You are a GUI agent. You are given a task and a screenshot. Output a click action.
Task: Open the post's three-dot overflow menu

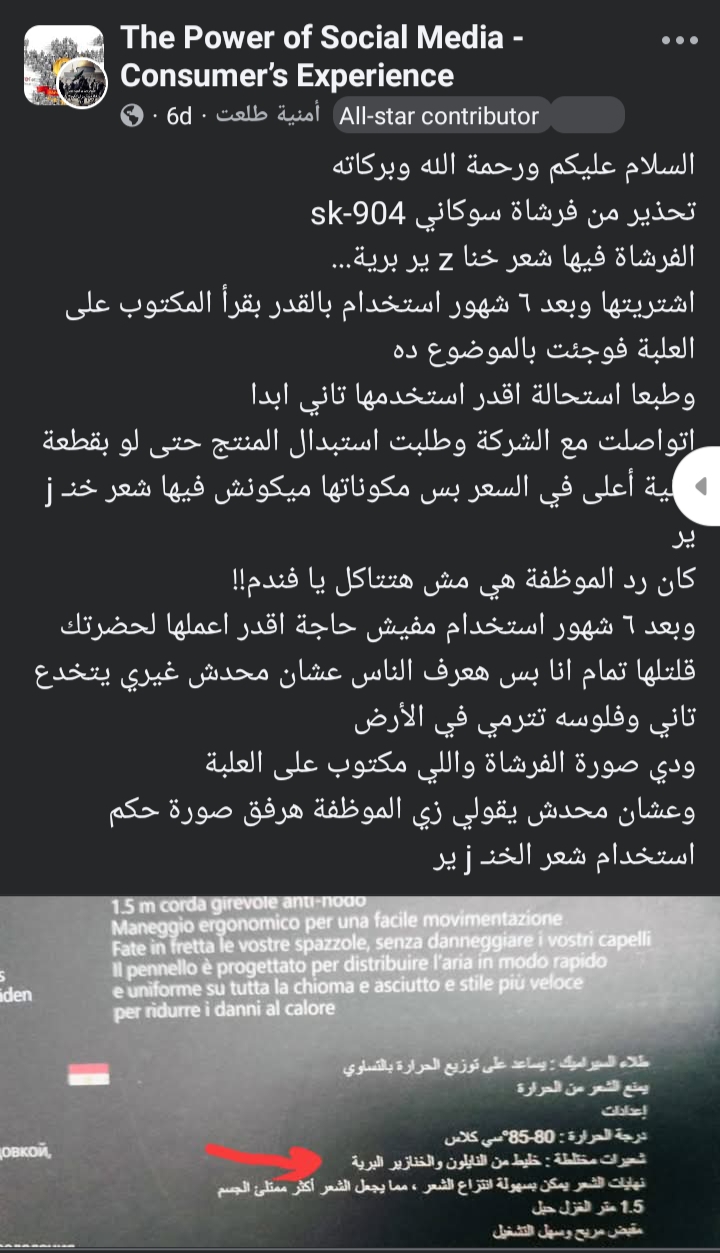pyautogui.click(x=680, y=41)
